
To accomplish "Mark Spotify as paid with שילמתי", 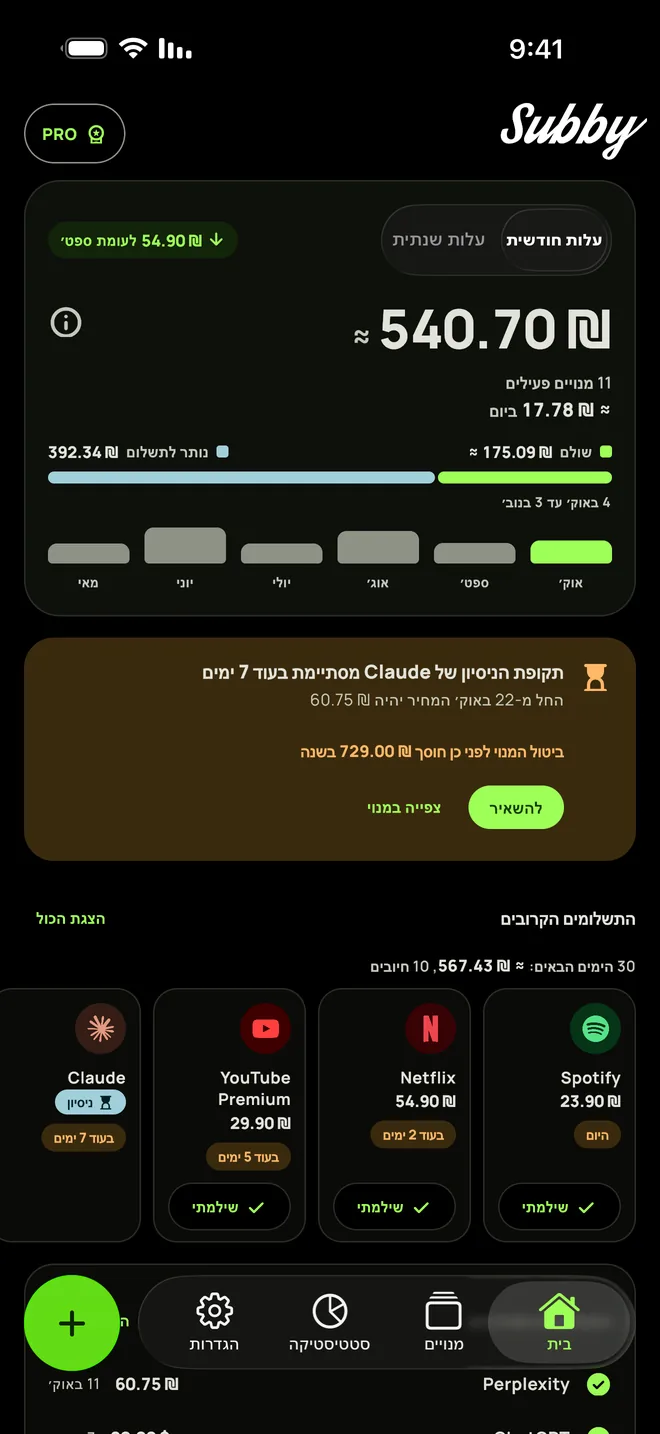I will coord(558,1208).
